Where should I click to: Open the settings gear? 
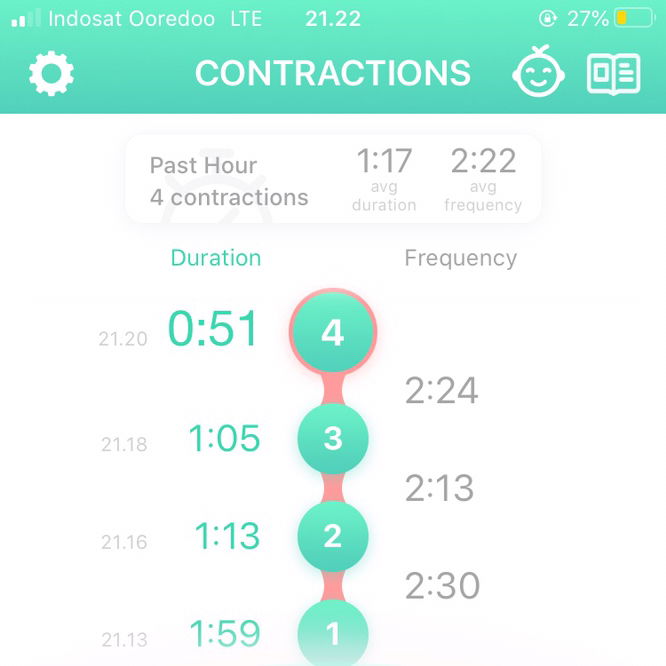click(x=52, y=73)
